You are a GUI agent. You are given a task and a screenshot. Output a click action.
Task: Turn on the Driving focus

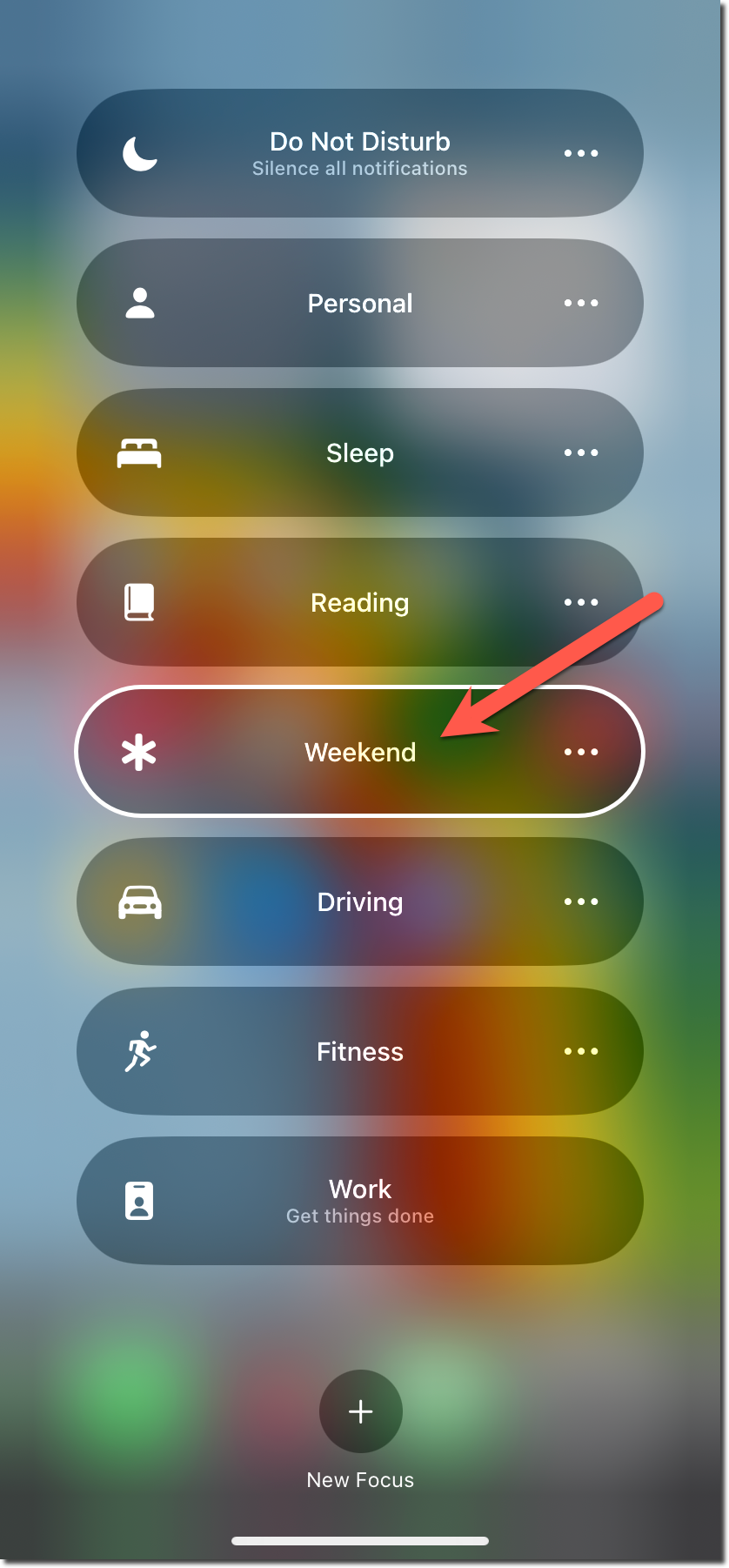(x=360, y=901)
